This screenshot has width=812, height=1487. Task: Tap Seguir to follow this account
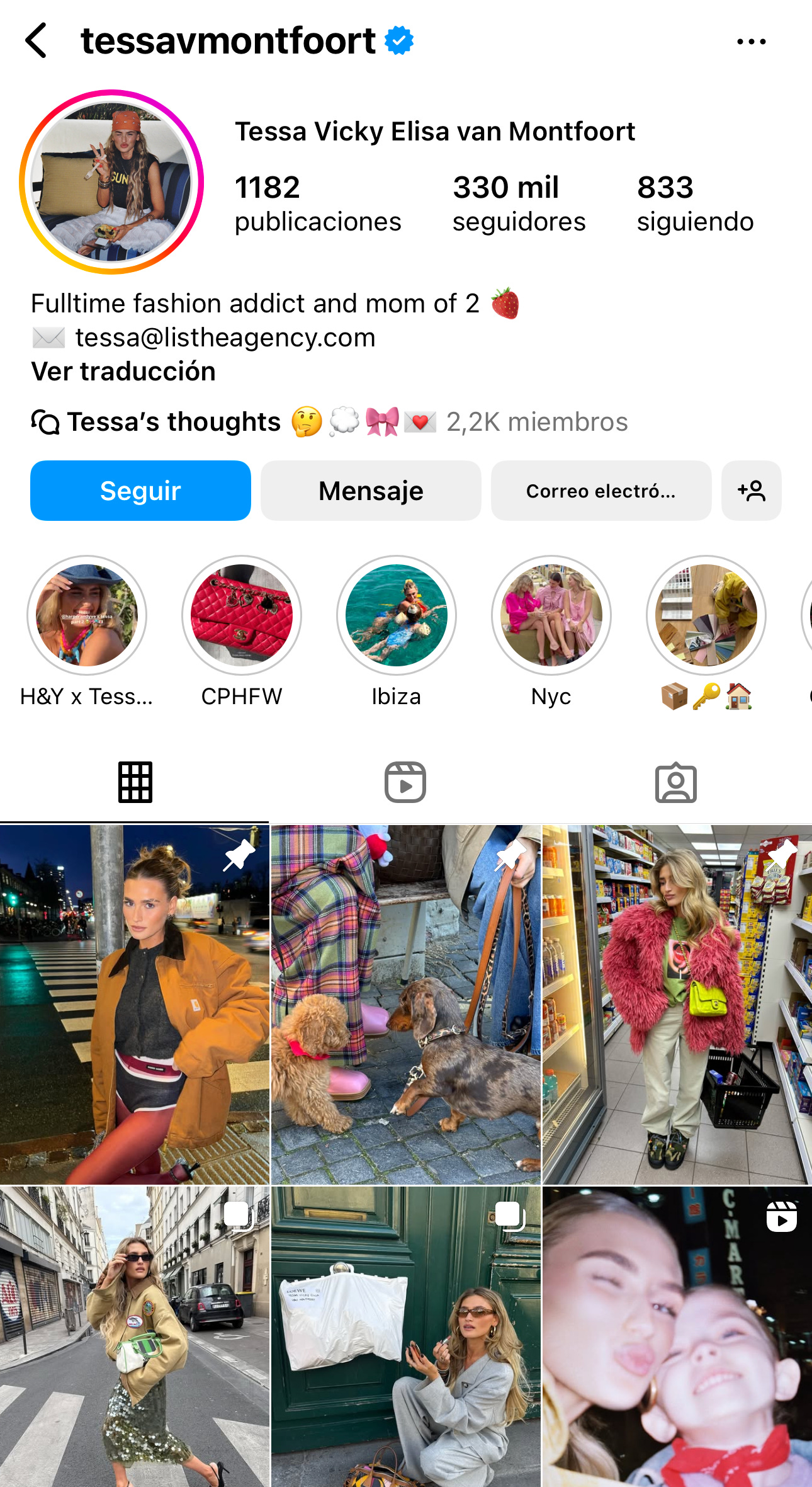pos(140,491)
